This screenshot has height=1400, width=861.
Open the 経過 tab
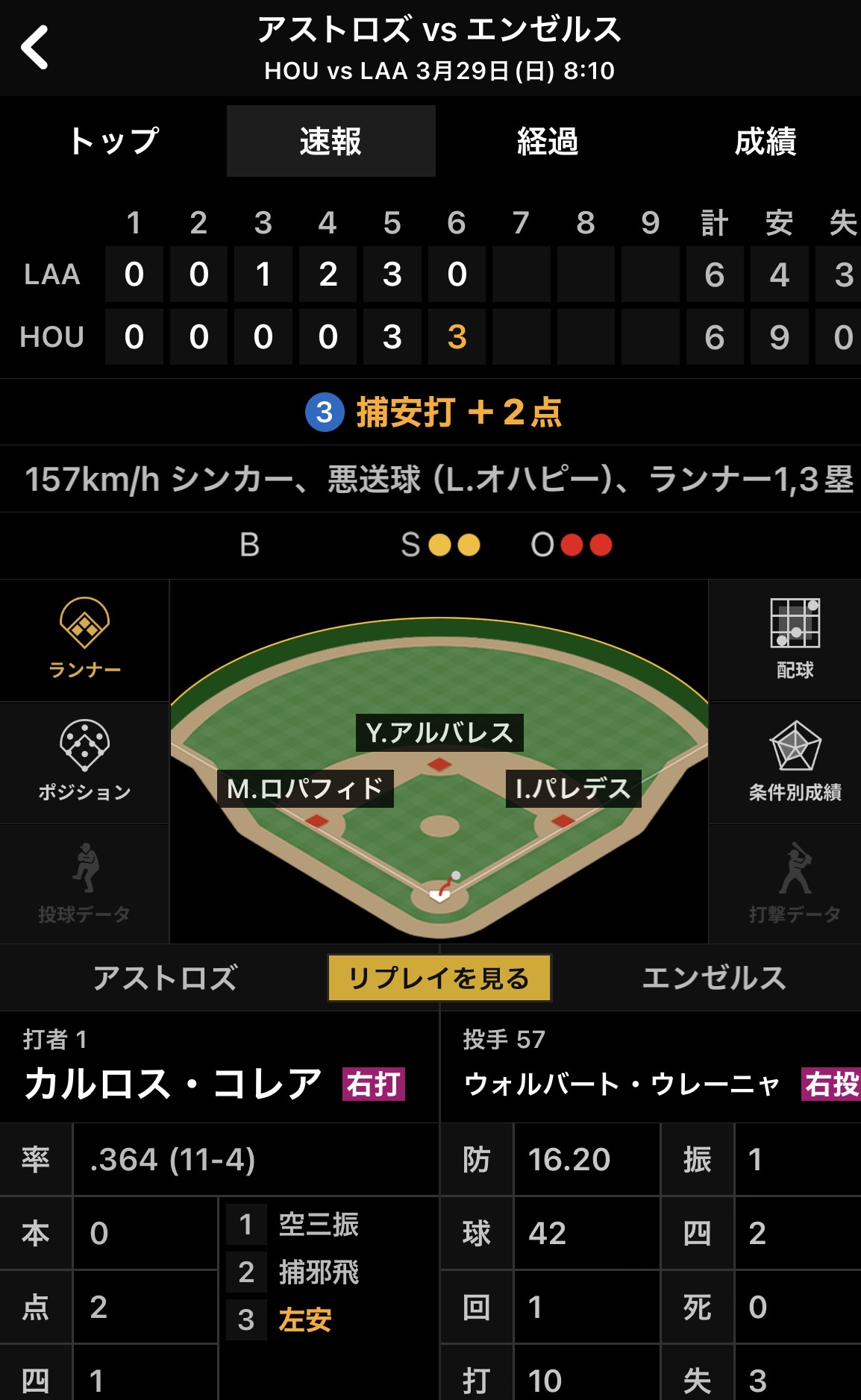tap(548, 141)
